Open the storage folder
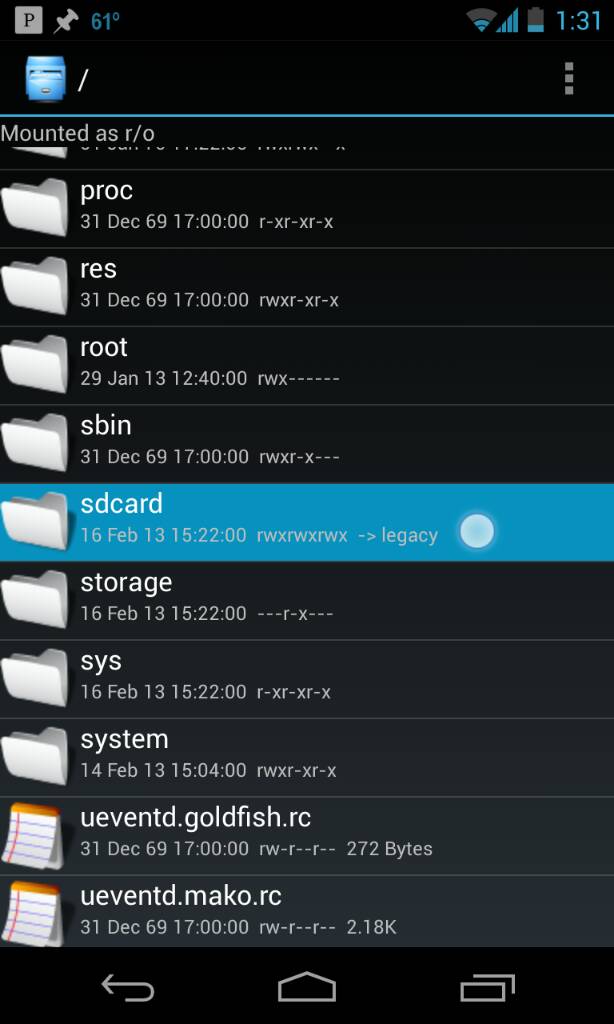Viewport: 614px width, 1024px height. click(x=307, y=601)
